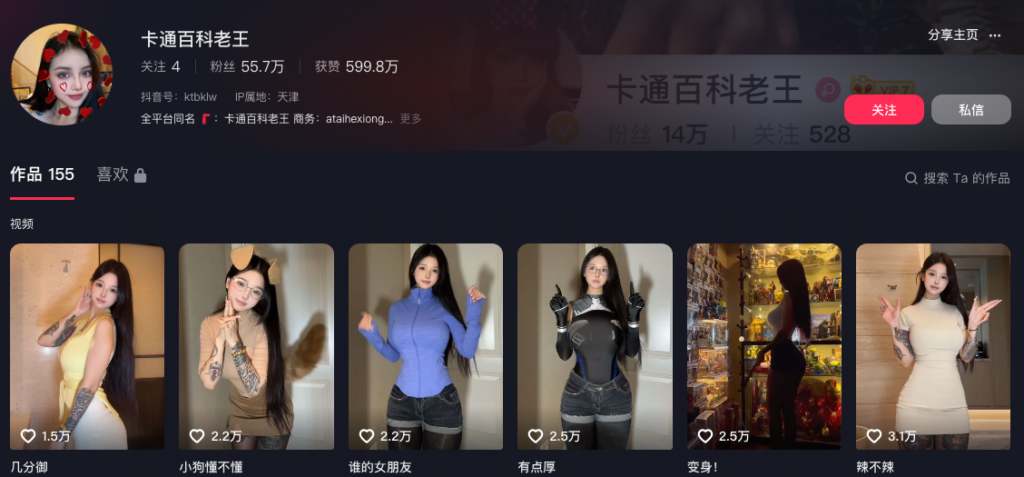Switch to the 作品 155 tab
This screenshot has height=477, width=1024.
click(42, 174)
